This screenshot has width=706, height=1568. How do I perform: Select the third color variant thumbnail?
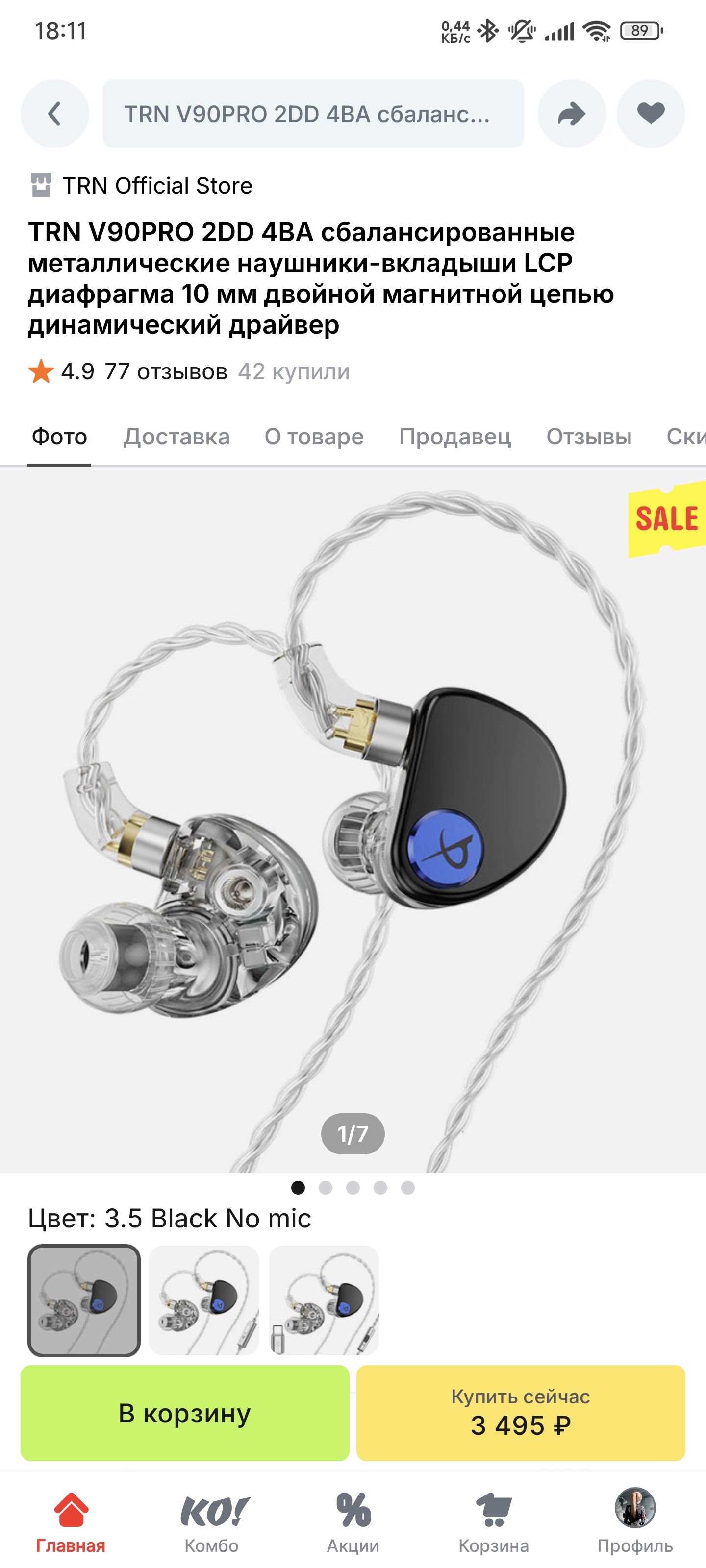(x=324, y=1299)
